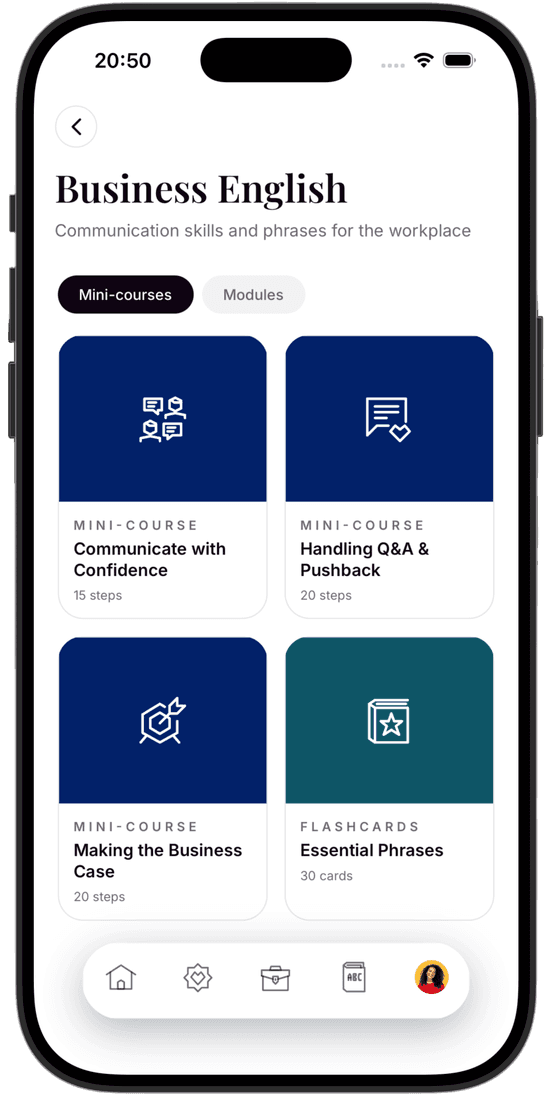Go back using the arrow button
548x1100 pixels.
[76, 127]
